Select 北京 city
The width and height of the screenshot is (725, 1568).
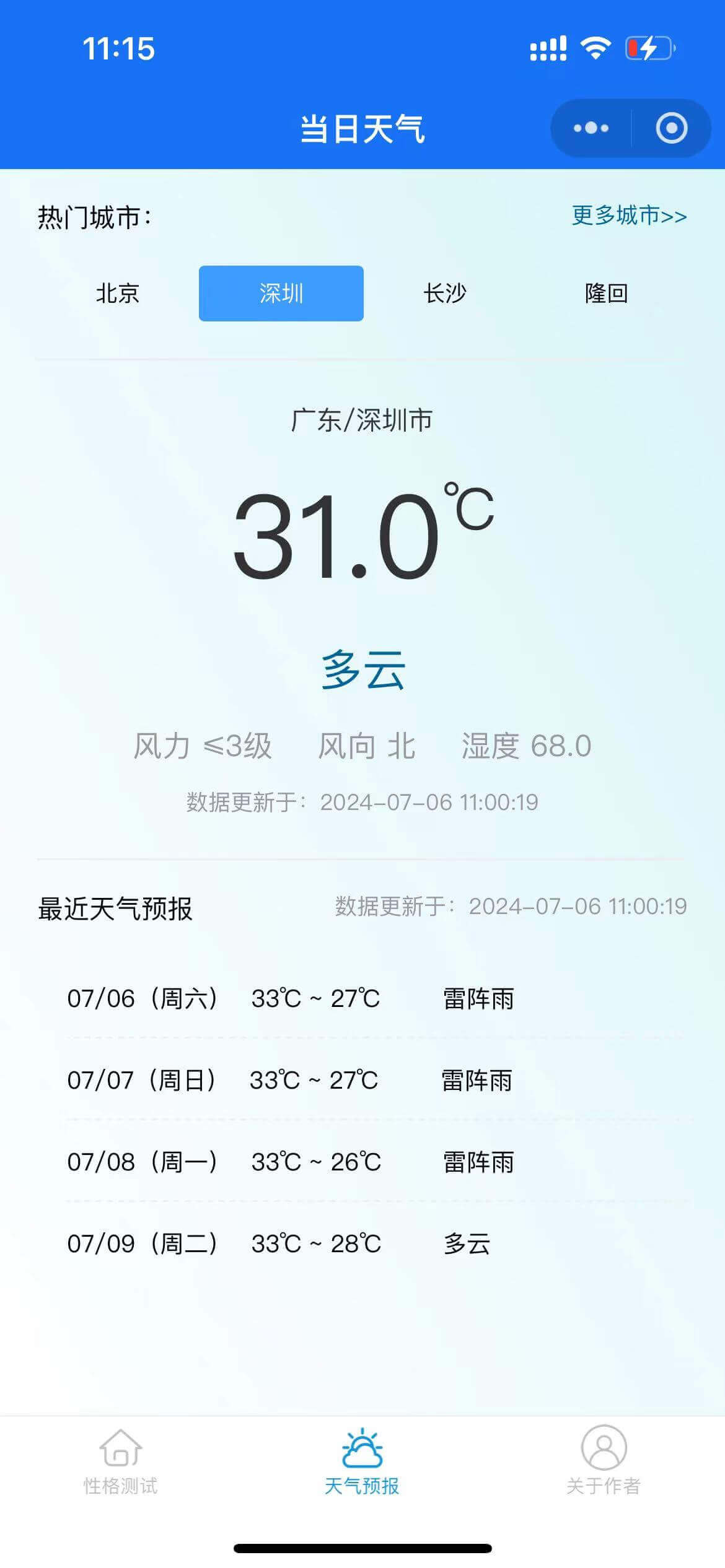coord(117,294)
